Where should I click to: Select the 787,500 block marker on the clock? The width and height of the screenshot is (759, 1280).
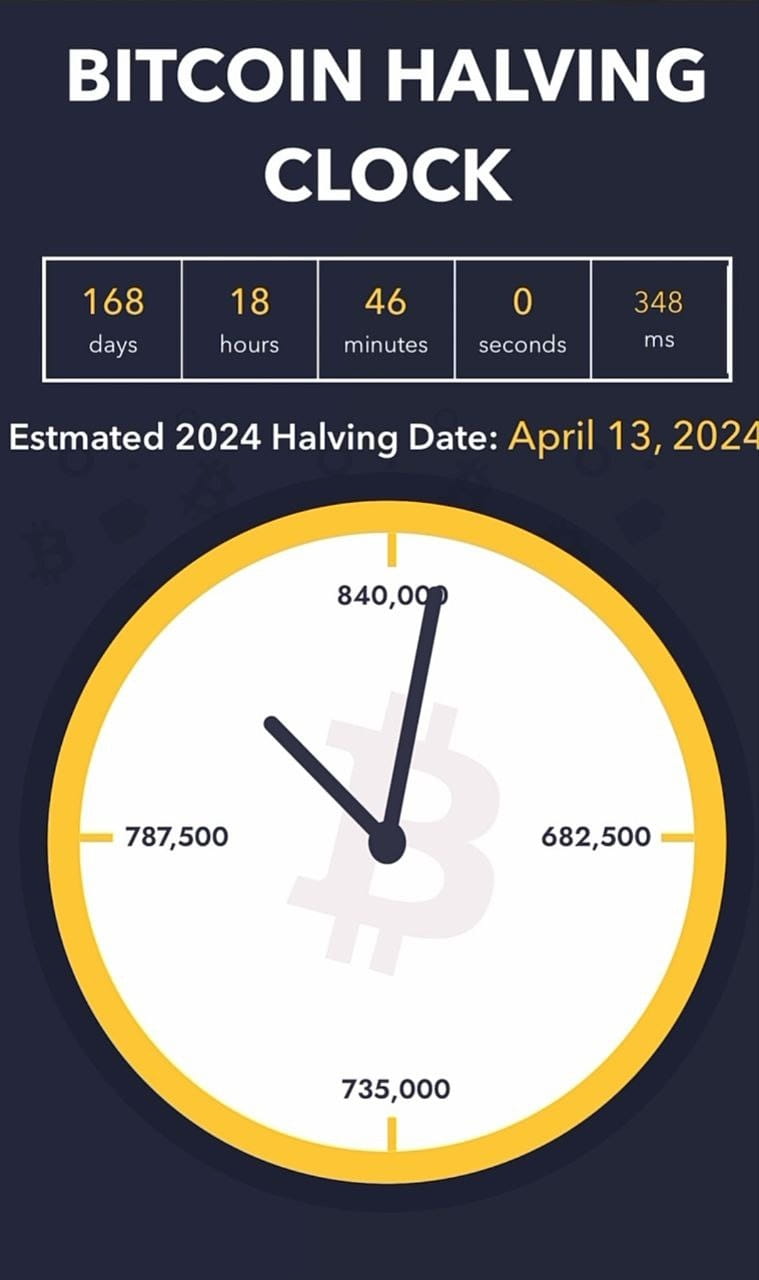point(175,836)
